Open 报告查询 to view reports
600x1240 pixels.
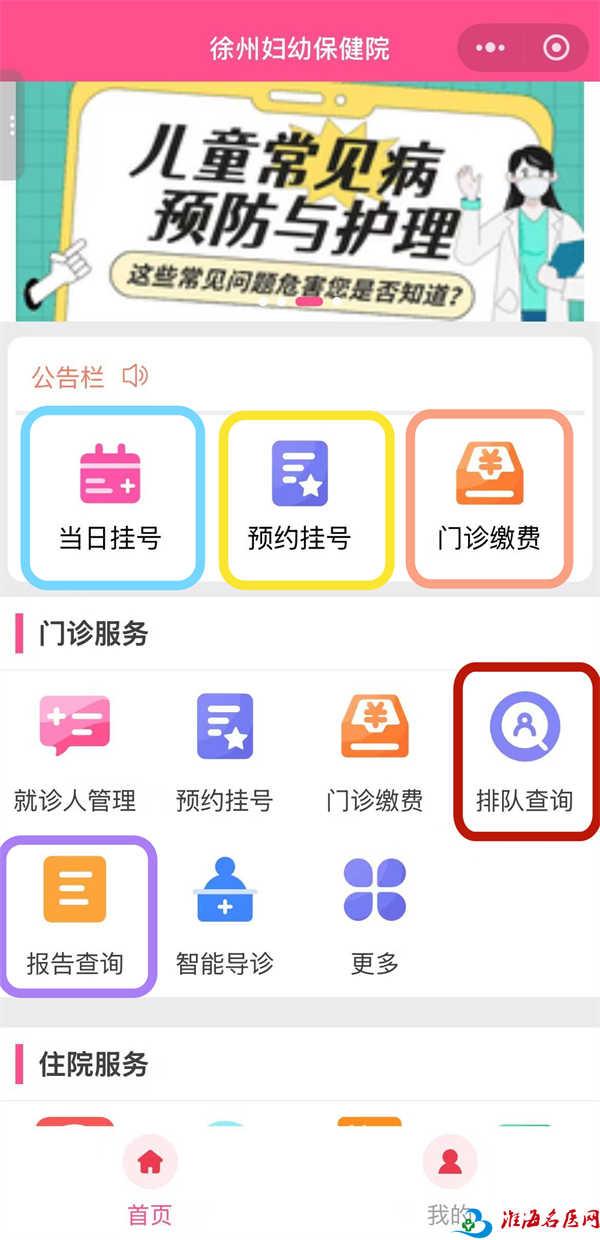pos(75,915)
